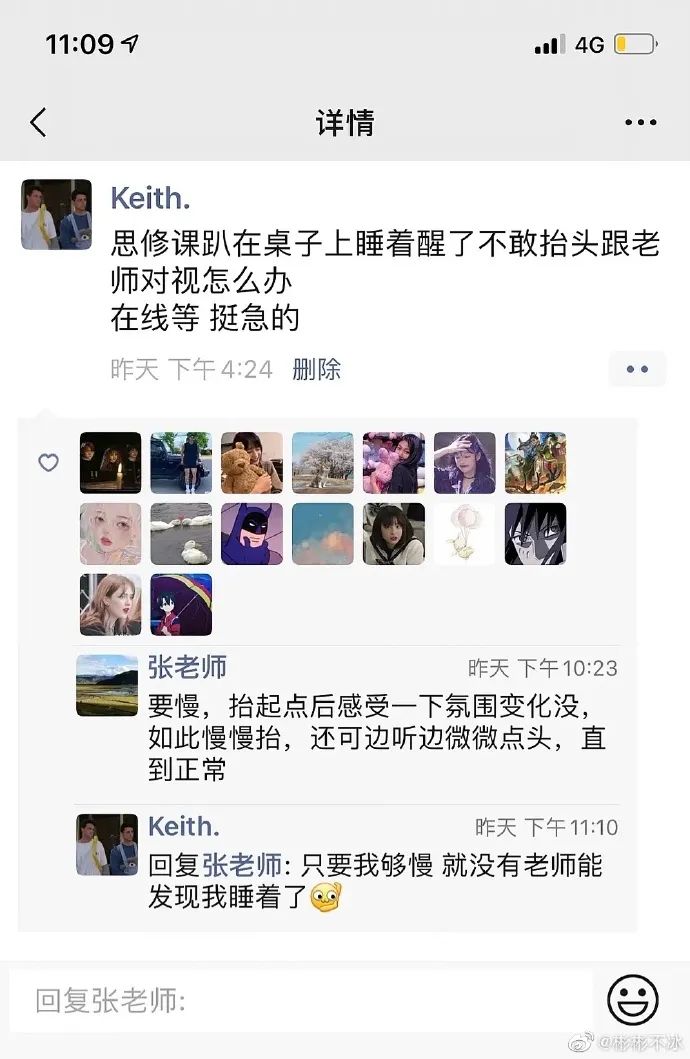Open the three-dot overflow menu

(x=640, y=123)
